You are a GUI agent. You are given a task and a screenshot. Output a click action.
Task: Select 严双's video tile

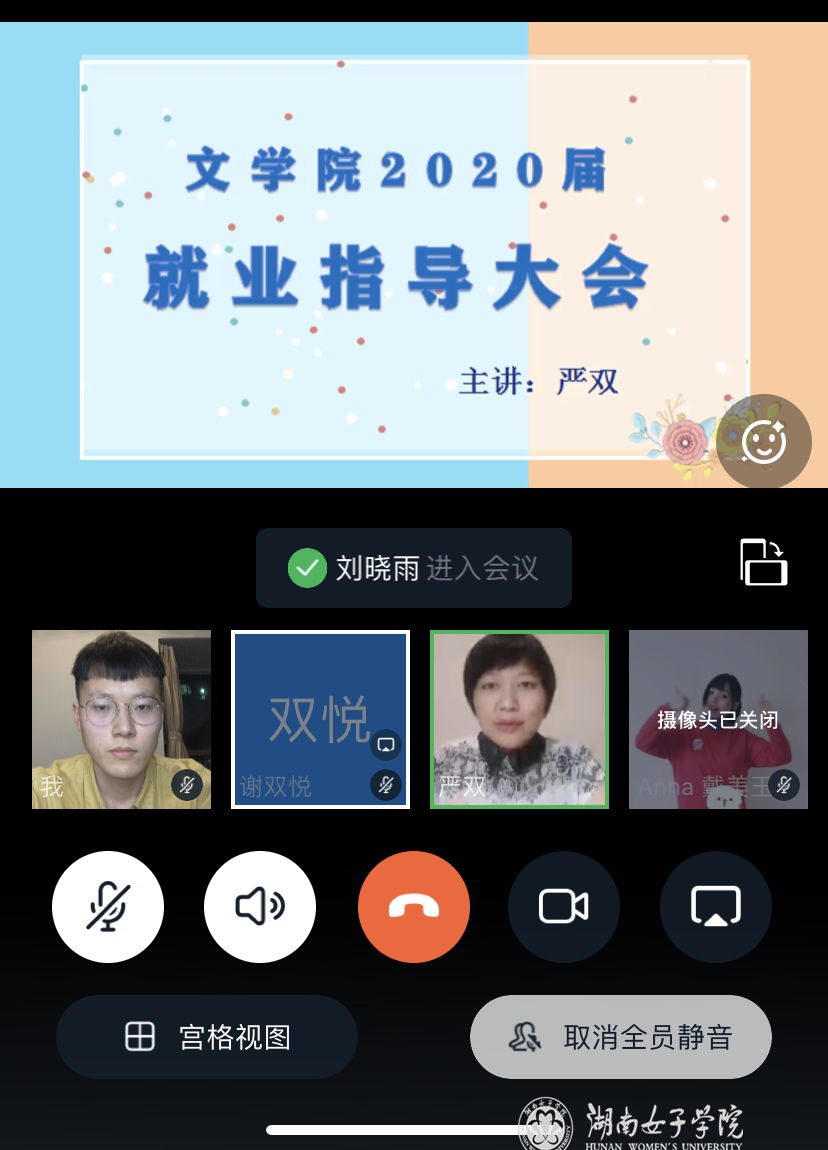[519, 718]
